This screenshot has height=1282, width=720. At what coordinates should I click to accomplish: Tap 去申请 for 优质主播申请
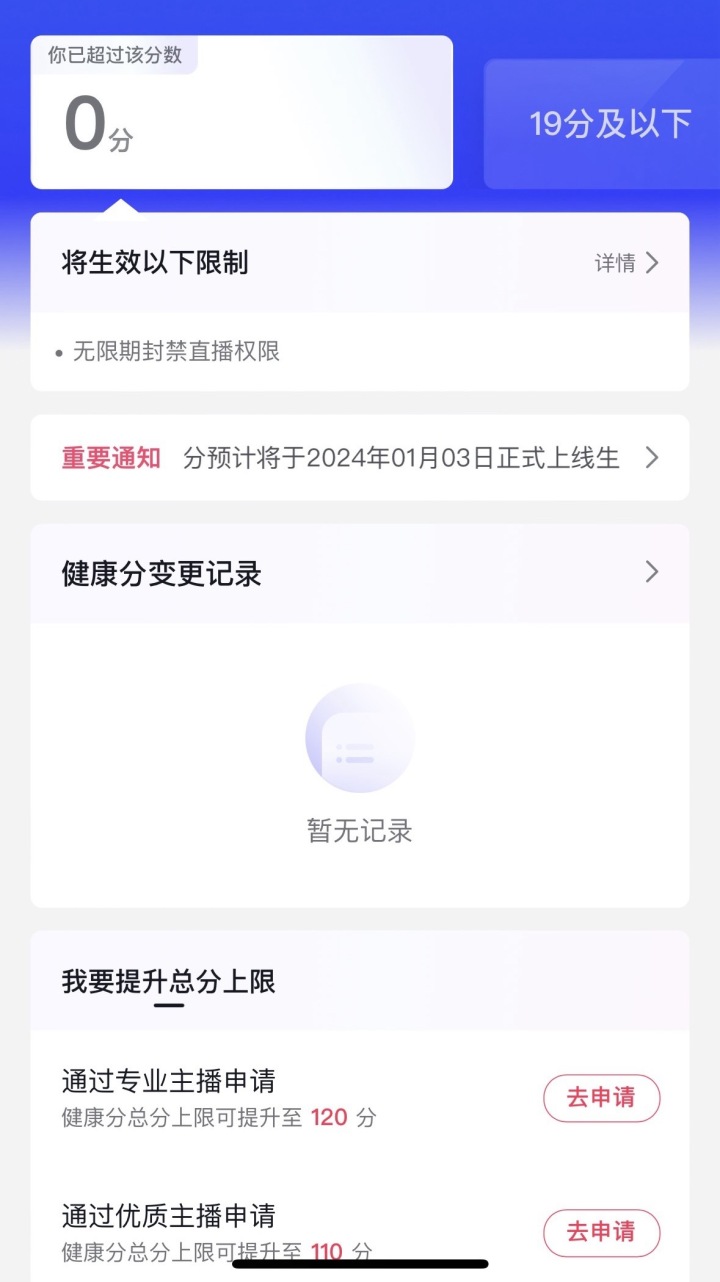(x=601, y=1232)
